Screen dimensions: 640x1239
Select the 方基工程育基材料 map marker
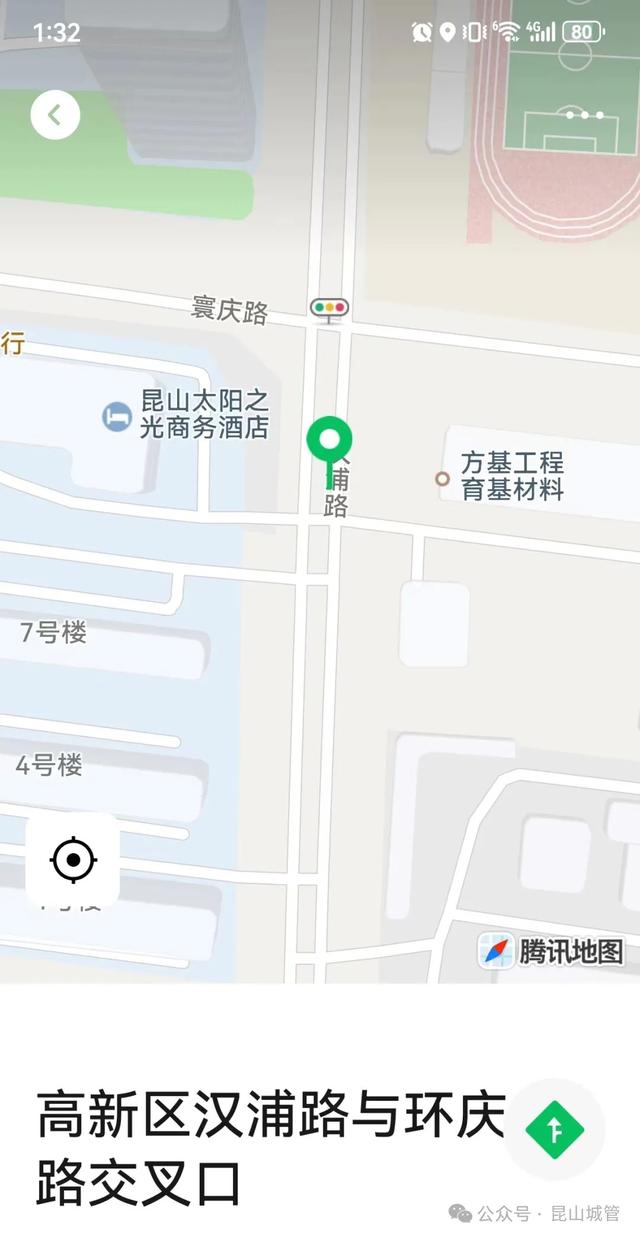pyautogui.click(x=442, y=478)
